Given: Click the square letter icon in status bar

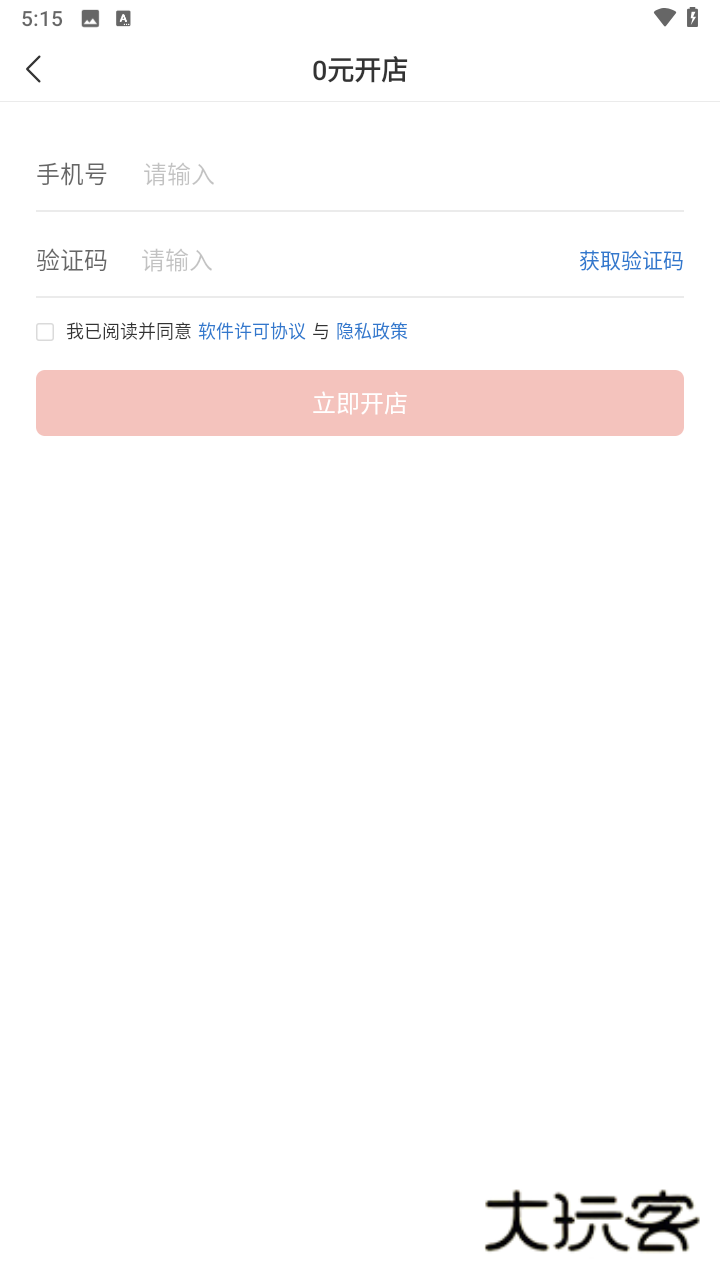Looking at the screenshot, I should click(123, 17).
